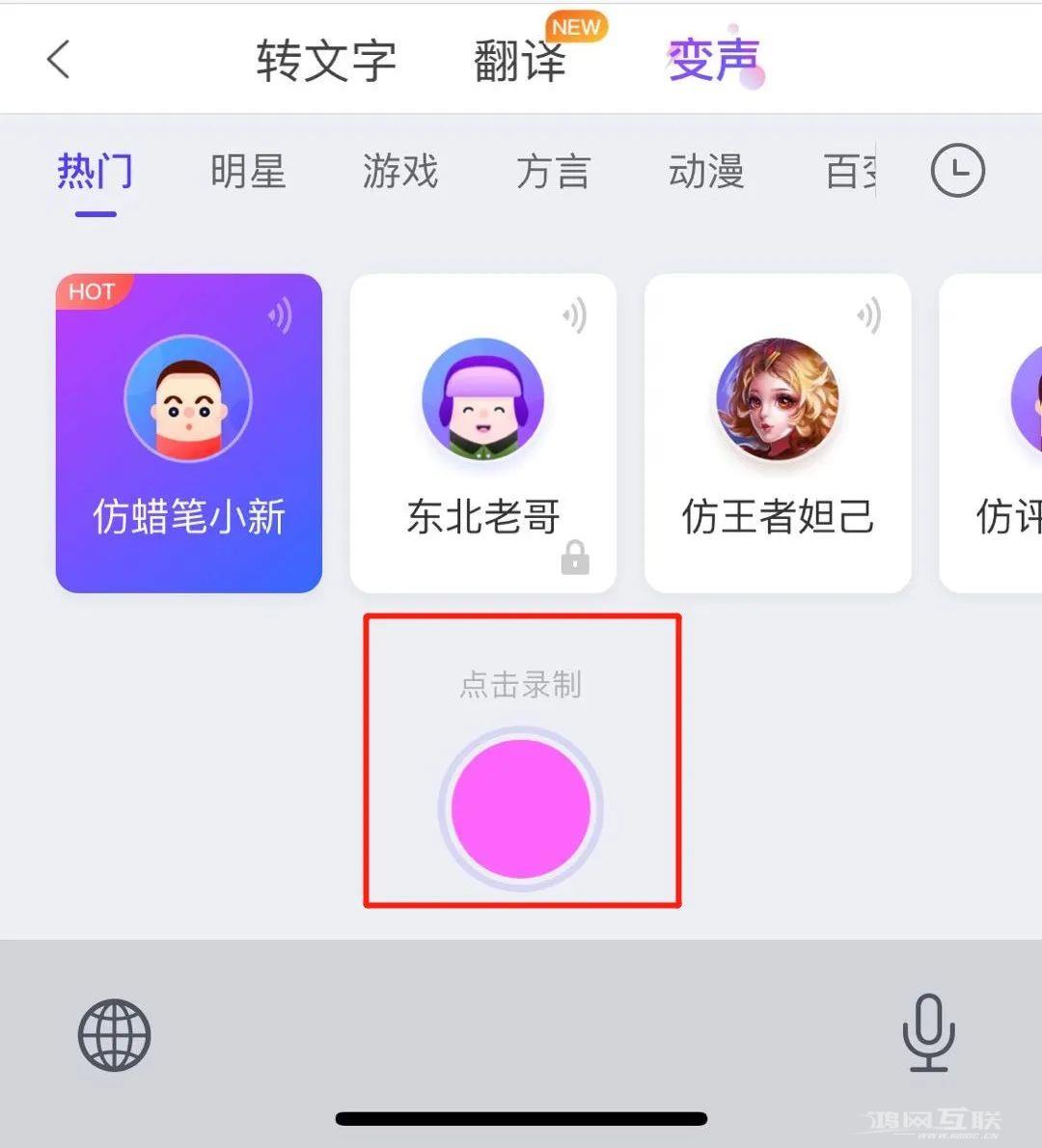Toggle the 仿蜡笔小新 voice effect on
This screenshot has height=1148, width=1042.
189,432
